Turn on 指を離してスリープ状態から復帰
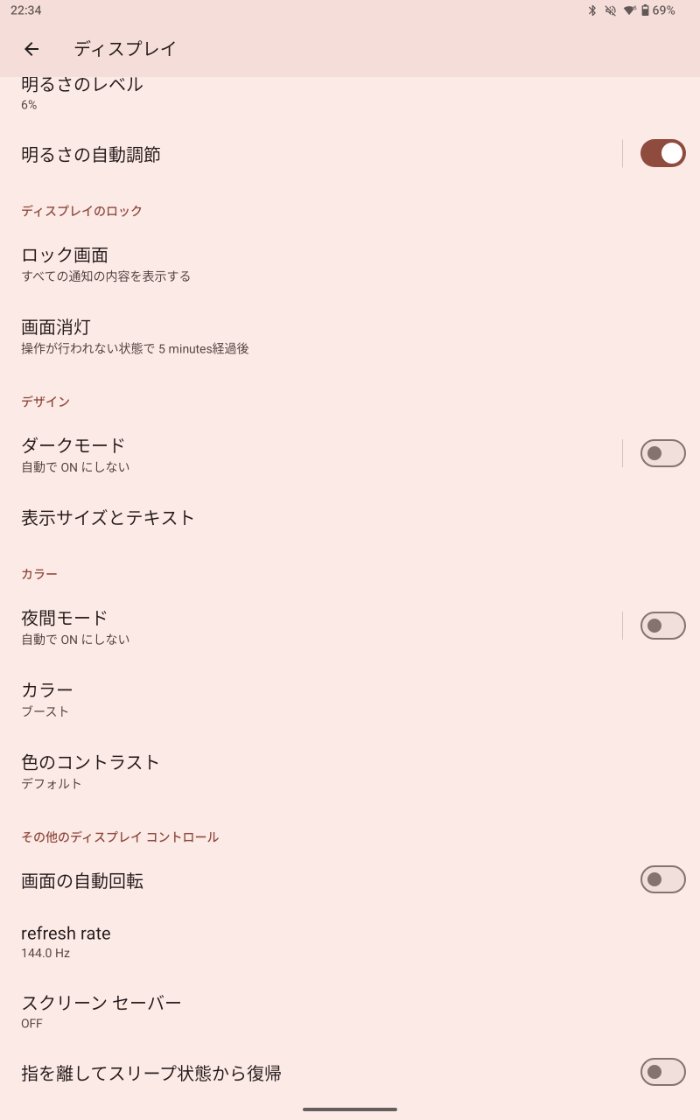This screenshot has width=700, height=1120. [662, 1073]
